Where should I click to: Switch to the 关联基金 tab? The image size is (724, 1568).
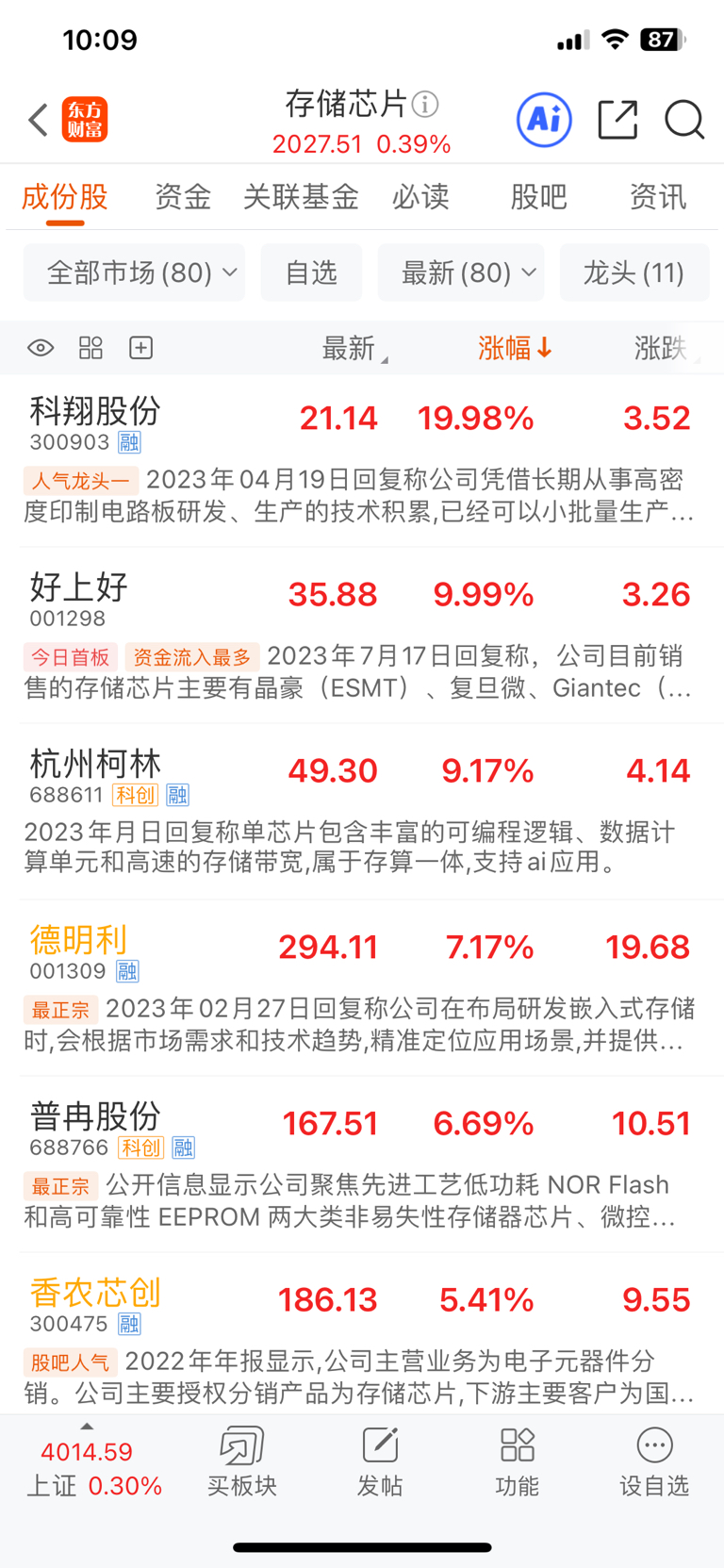301,196
